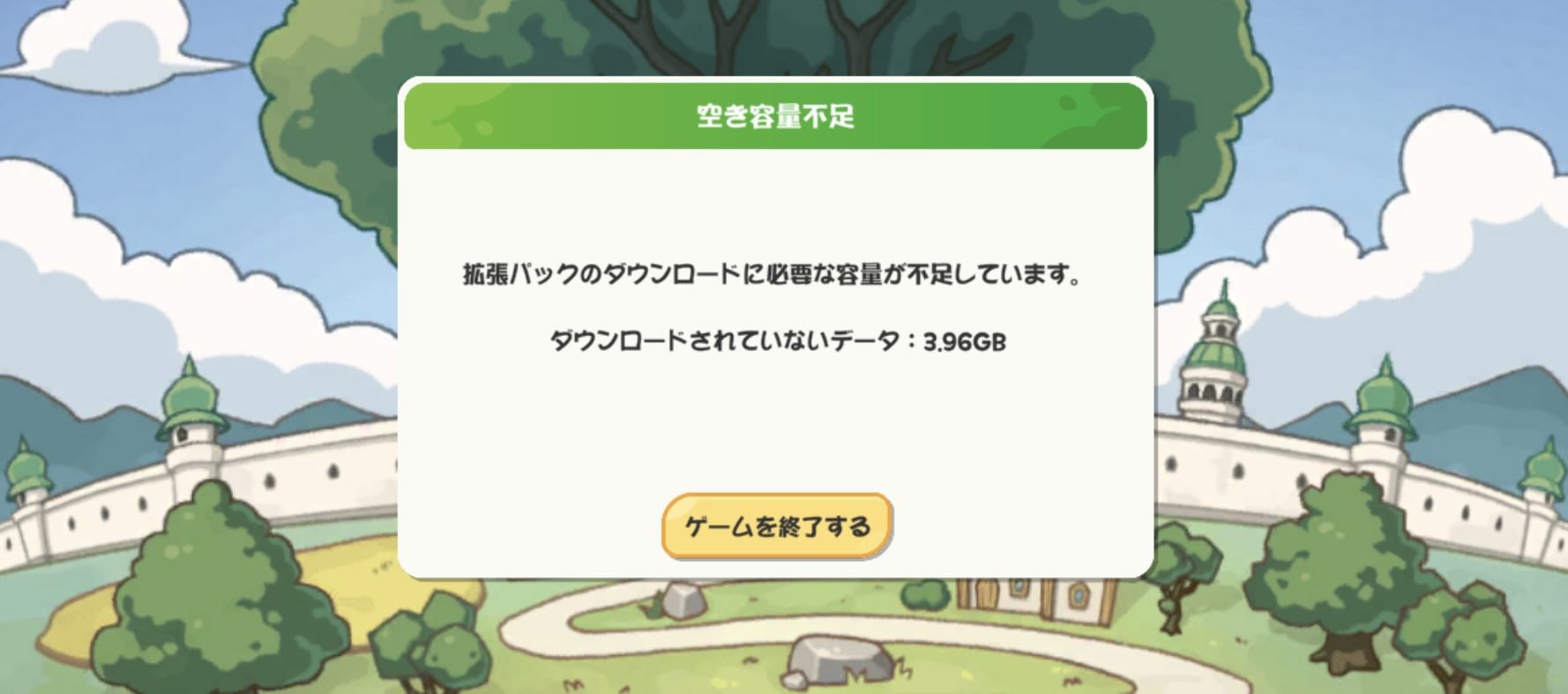Tap the ゲームを終了する button
This screenshot has width=1568, height=694.
[x=777, y=526]
